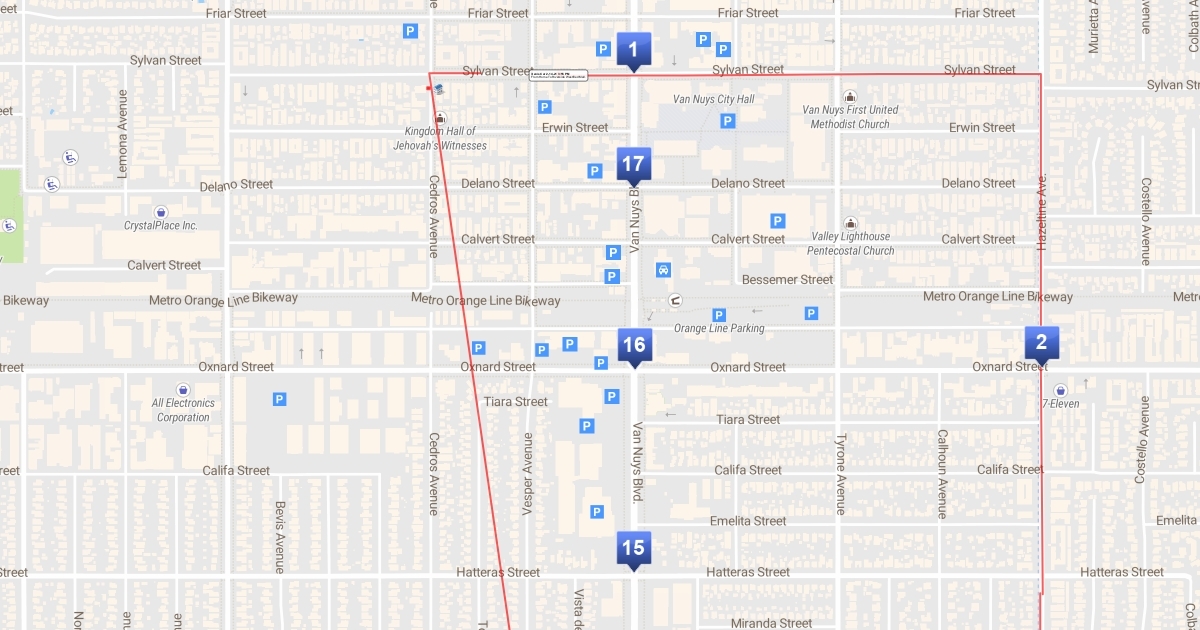Select marker 17 on Van Nuys Blvd
The height and width of the screenshot is (630, 1200).
tap(633, 164)
